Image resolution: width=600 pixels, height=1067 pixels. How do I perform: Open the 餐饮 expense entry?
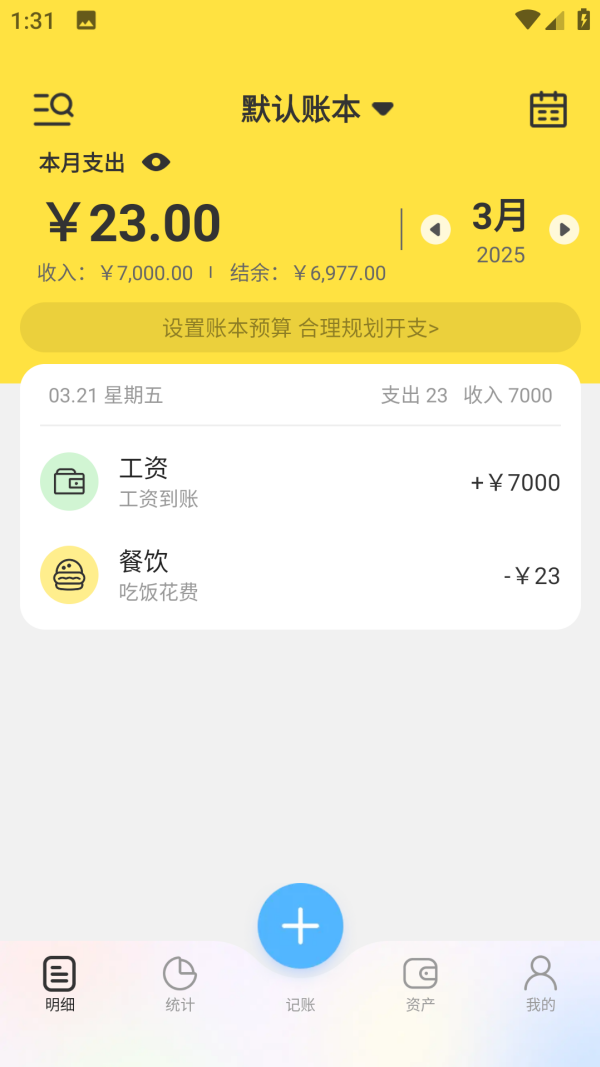coord(300,575)
